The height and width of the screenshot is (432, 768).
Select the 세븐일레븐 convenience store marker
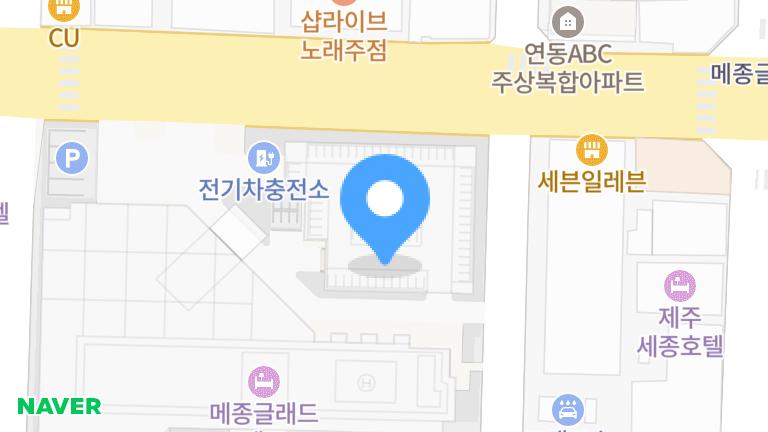[592, 151]
